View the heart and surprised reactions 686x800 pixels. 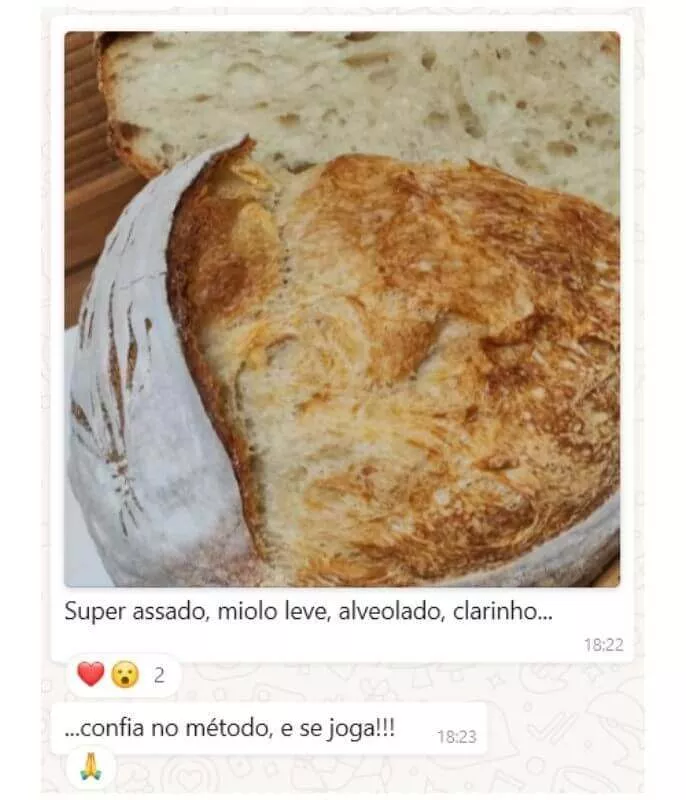click(123, 675)
